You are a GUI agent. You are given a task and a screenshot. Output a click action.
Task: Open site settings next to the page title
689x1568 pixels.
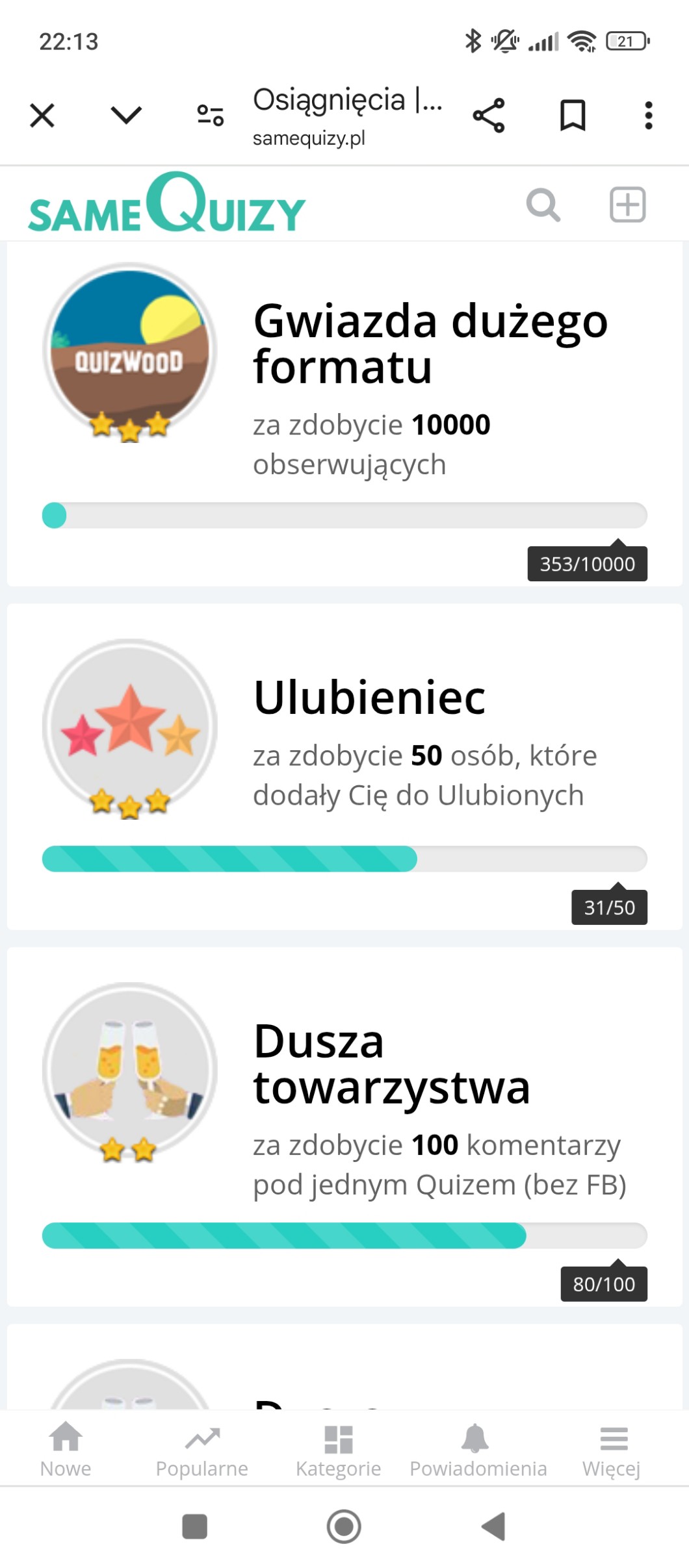tap(210, 116)
